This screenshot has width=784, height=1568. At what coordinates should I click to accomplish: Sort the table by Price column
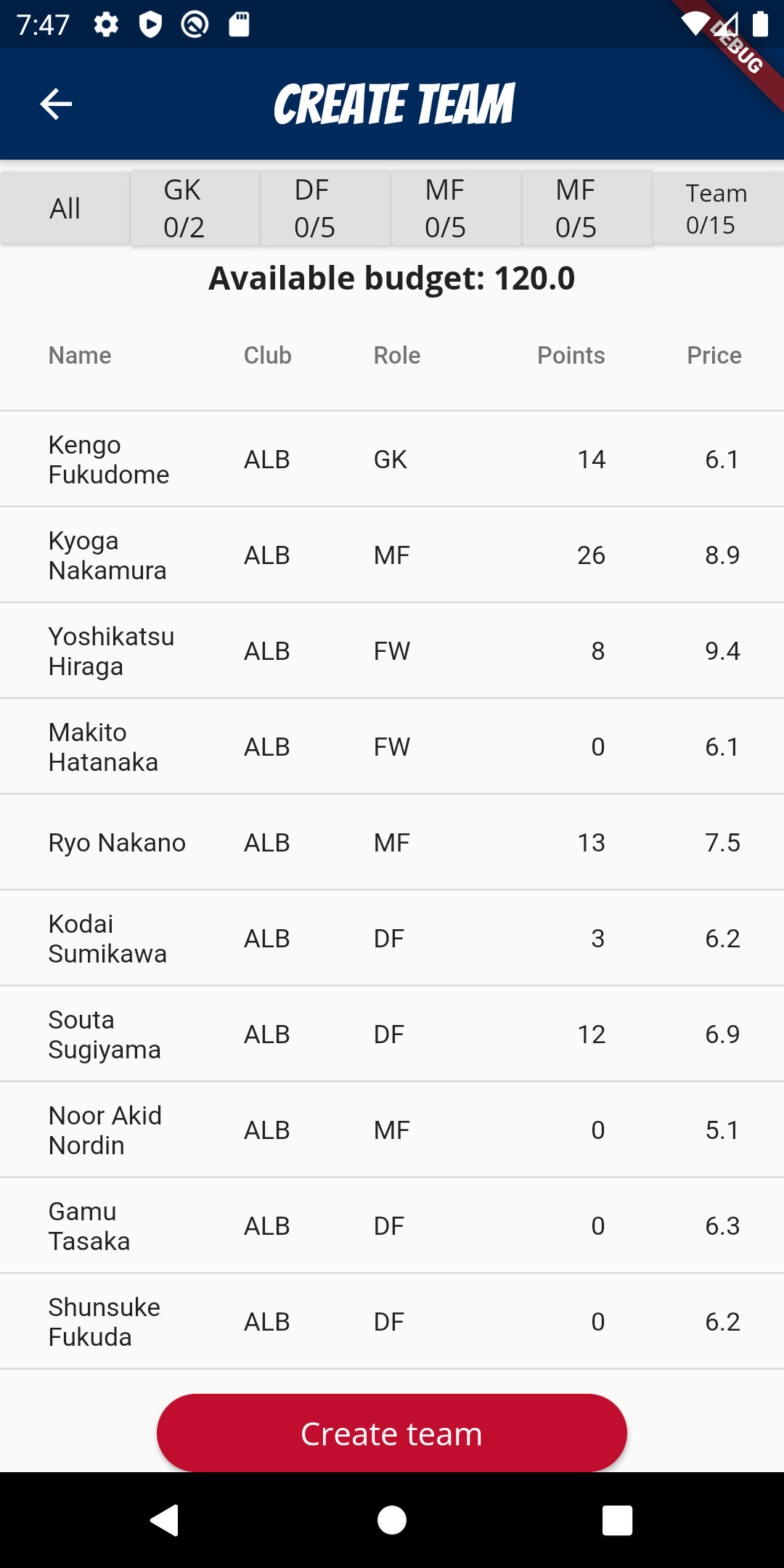[714, 356]
